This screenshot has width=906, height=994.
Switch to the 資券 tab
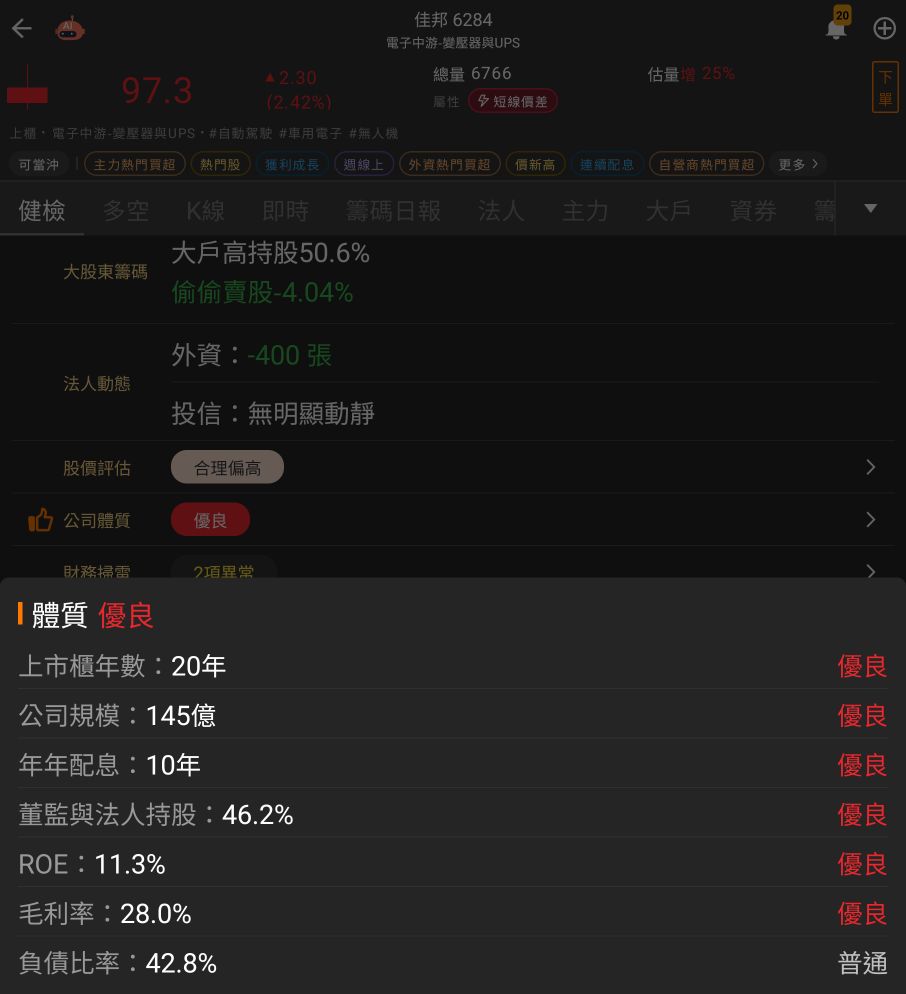pyautogui.click(x=753, y=210)
